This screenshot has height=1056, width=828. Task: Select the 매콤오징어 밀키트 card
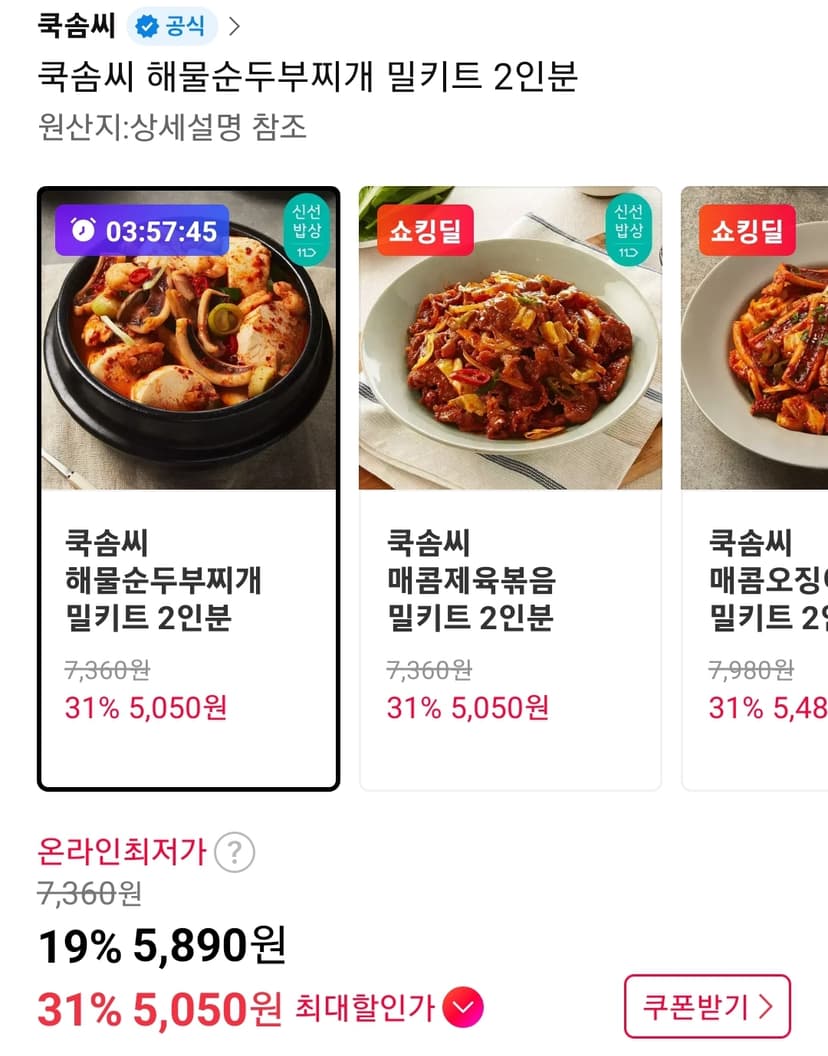[755, 488]
